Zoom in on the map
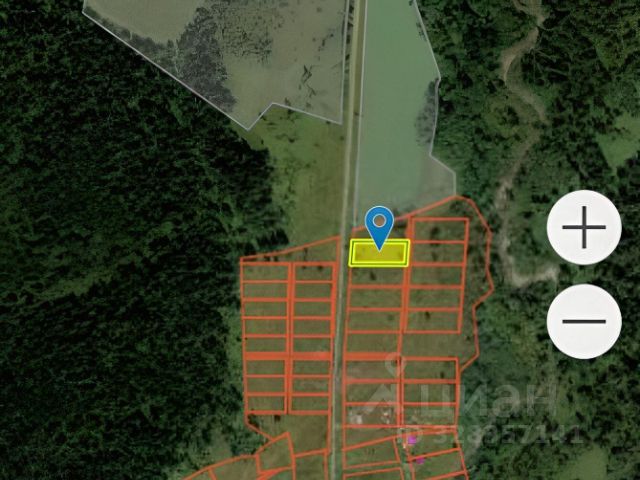The height and width of the screenshot is (480, 640). click(584, 227)
